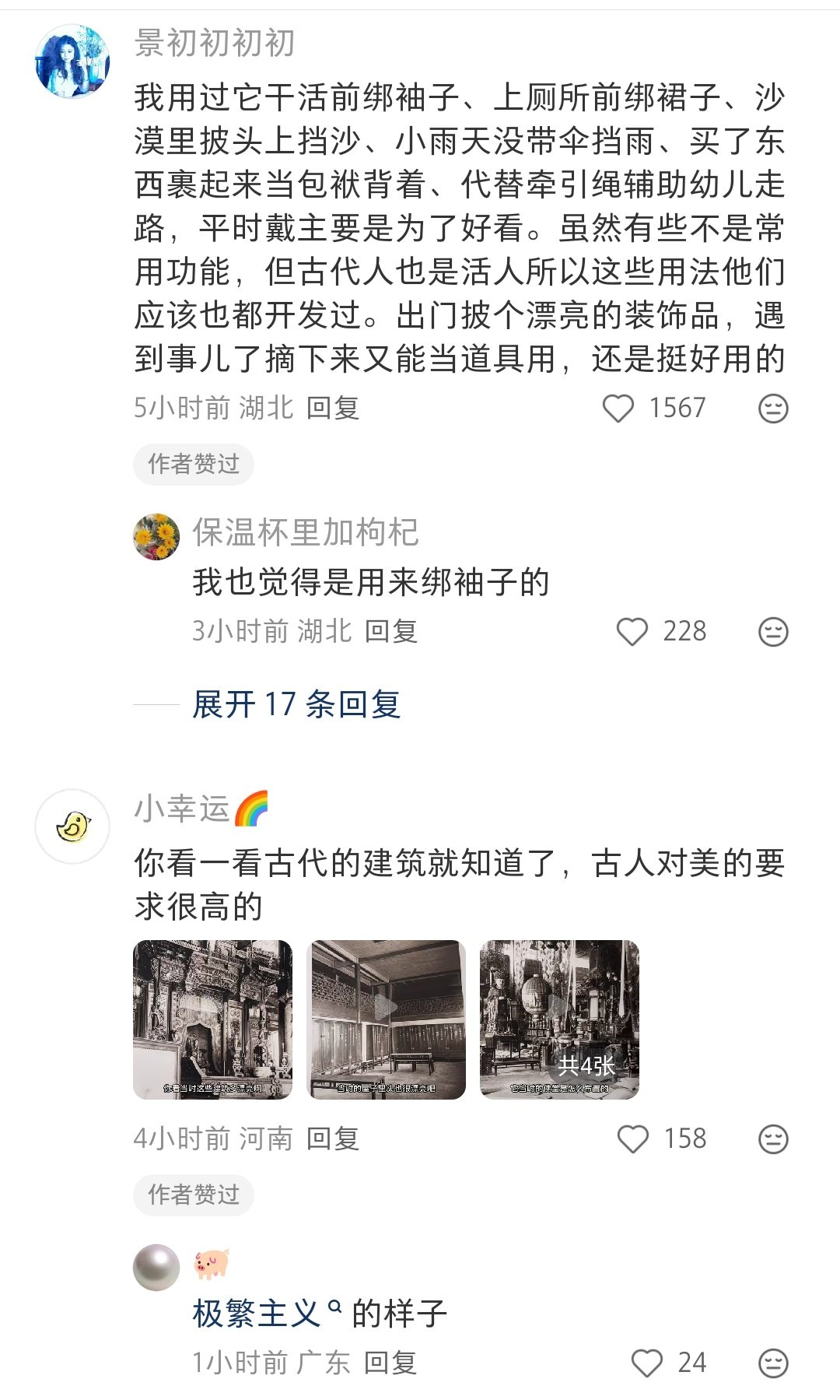Reply to the 极繁主义的样子 comment
840x1400 pixels.
[390, 1363]
